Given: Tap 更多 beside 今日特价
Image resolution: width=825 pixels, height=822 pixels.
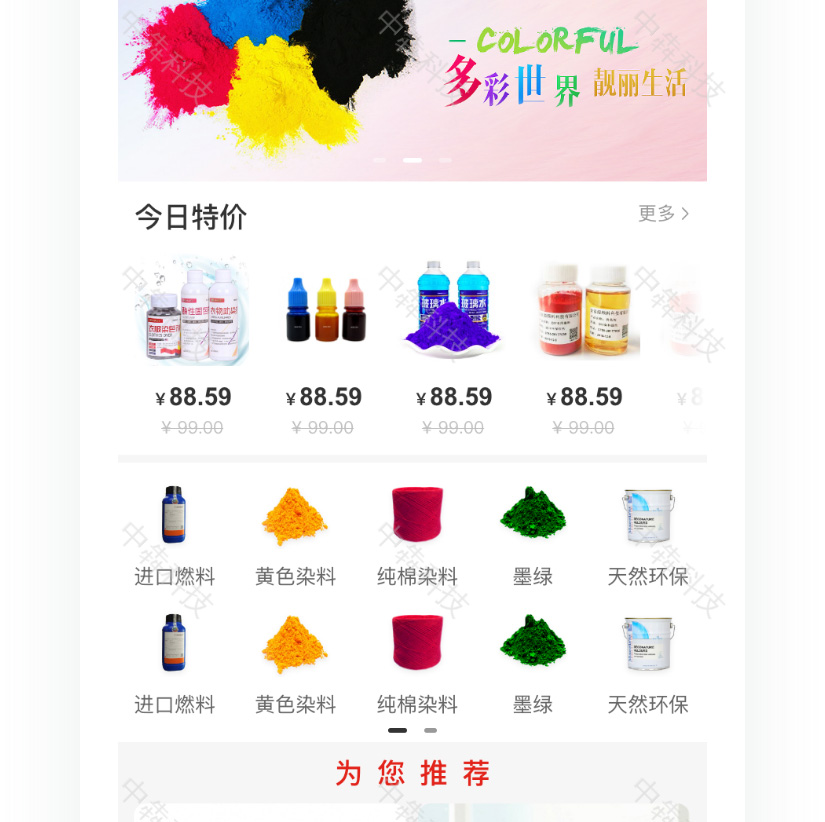Looking at the screenshot, I should click(664, 214).
